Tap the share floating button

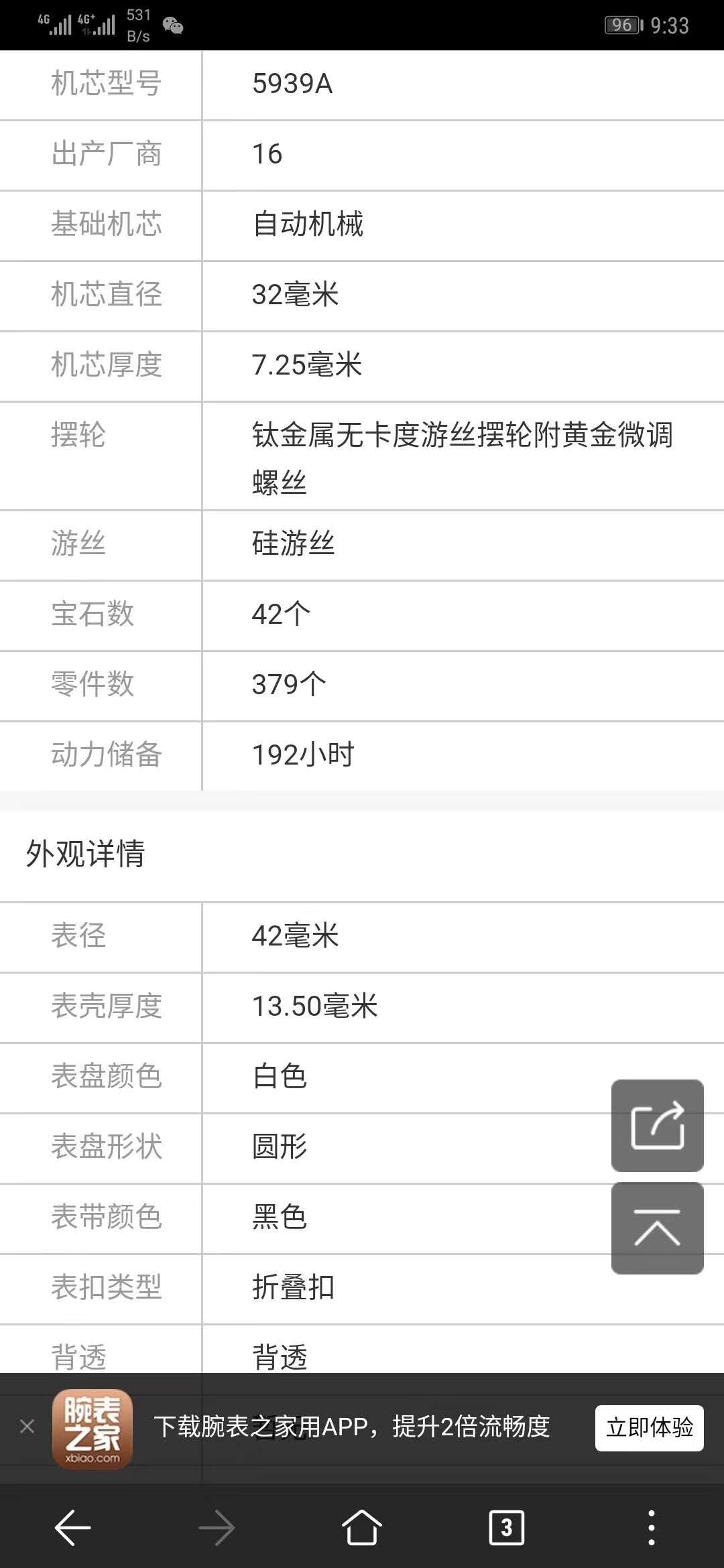pos(657,1125)
